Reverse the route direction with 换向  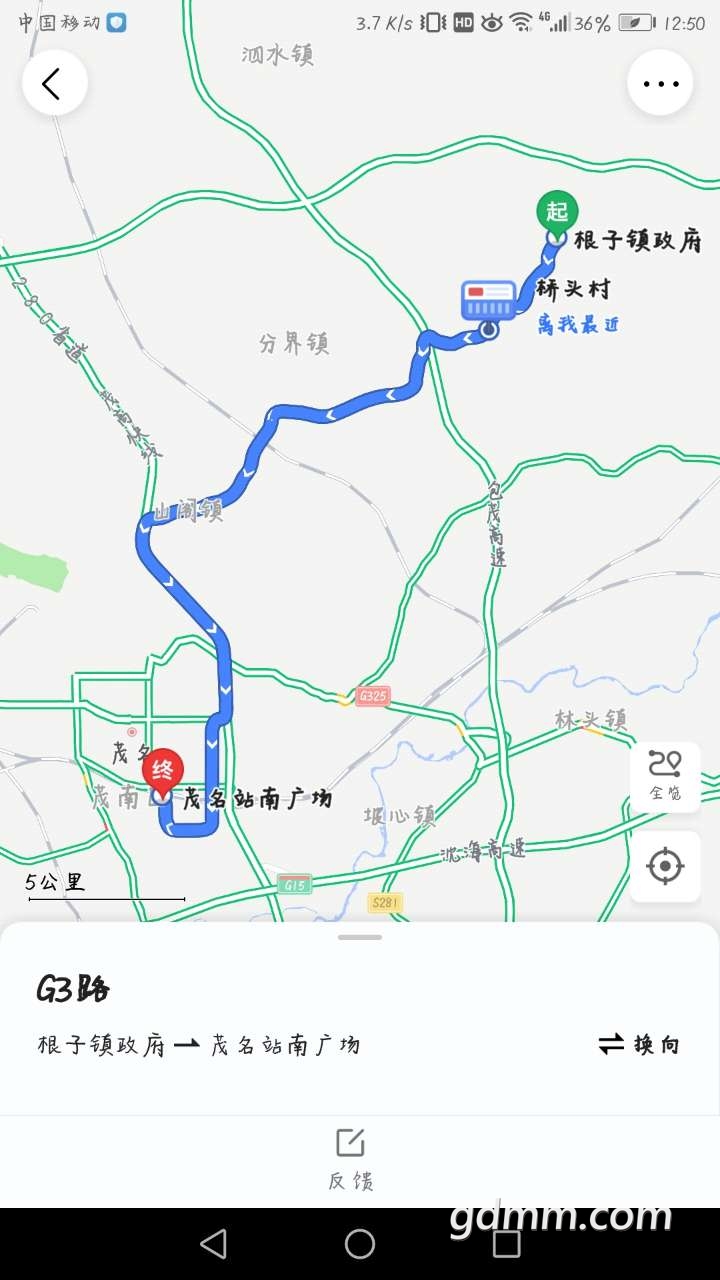640,1045
